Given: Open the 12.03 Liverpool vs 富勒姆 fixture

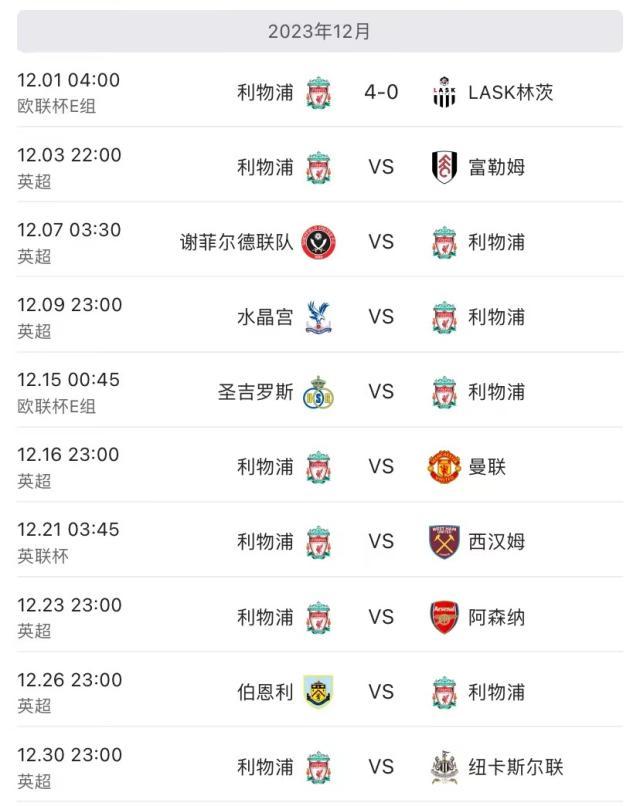Looking at the screenshot, I should point(381,167).
